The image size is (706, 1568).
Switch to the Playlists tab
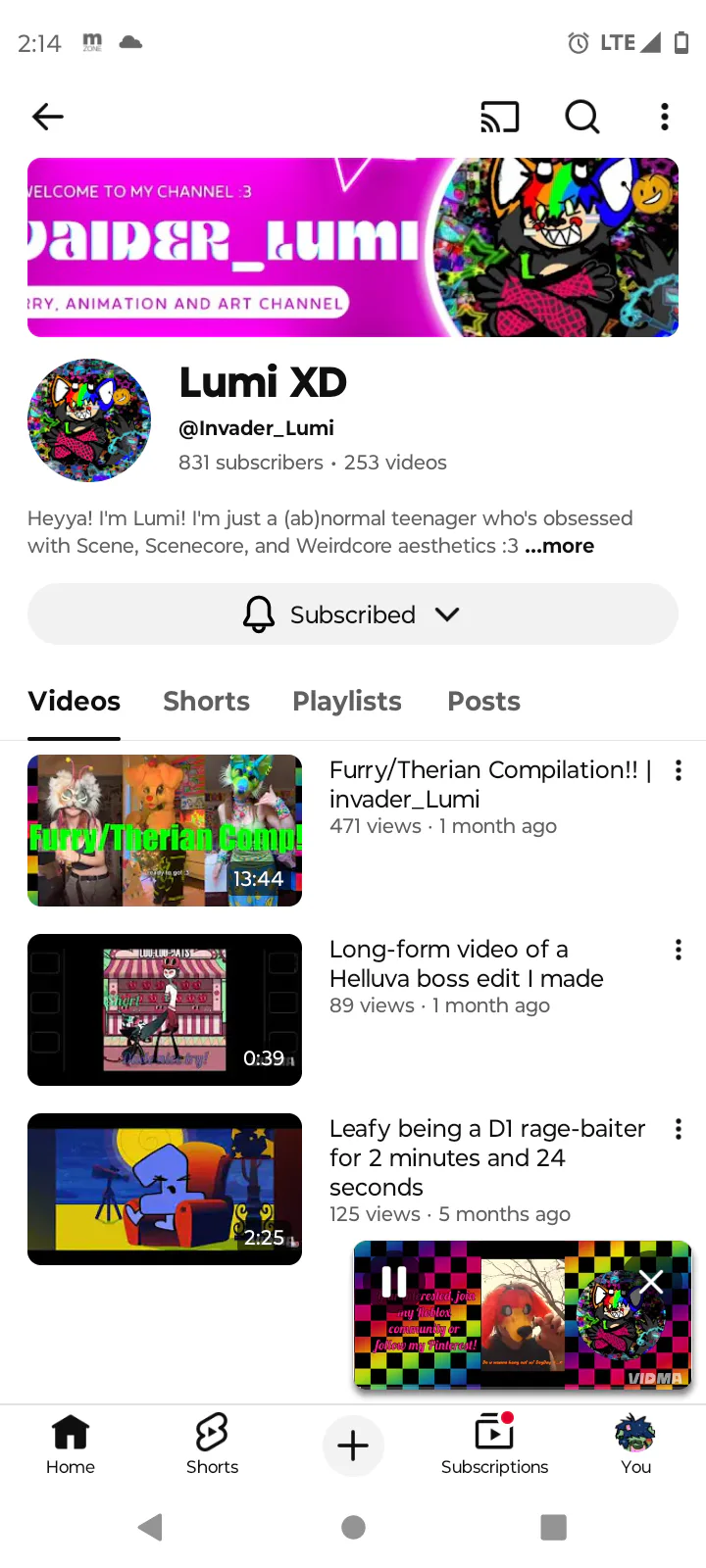(x=347, y=702)
